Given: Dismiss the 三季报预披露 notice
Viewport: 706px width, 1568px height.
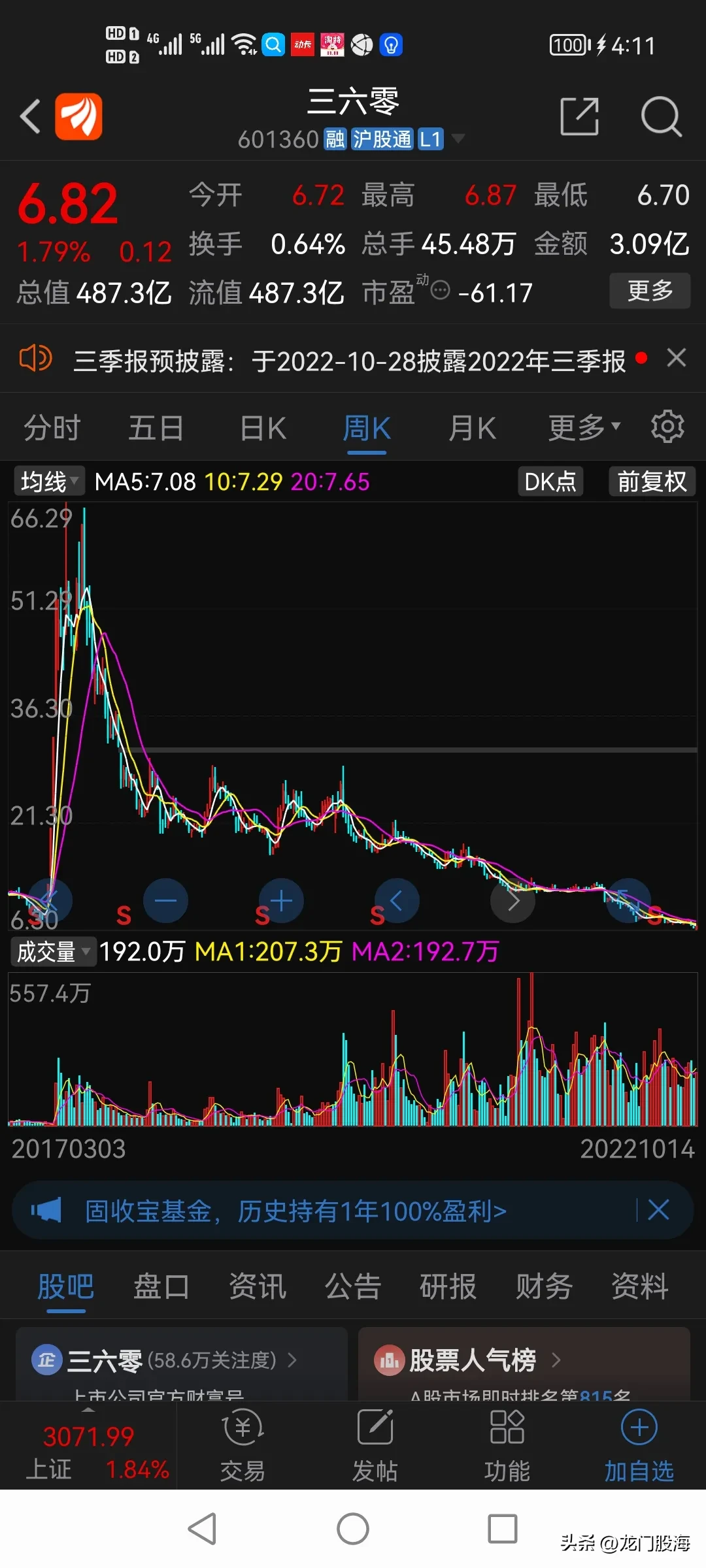Looking at the screenshot, I should [x=677, y=358].
